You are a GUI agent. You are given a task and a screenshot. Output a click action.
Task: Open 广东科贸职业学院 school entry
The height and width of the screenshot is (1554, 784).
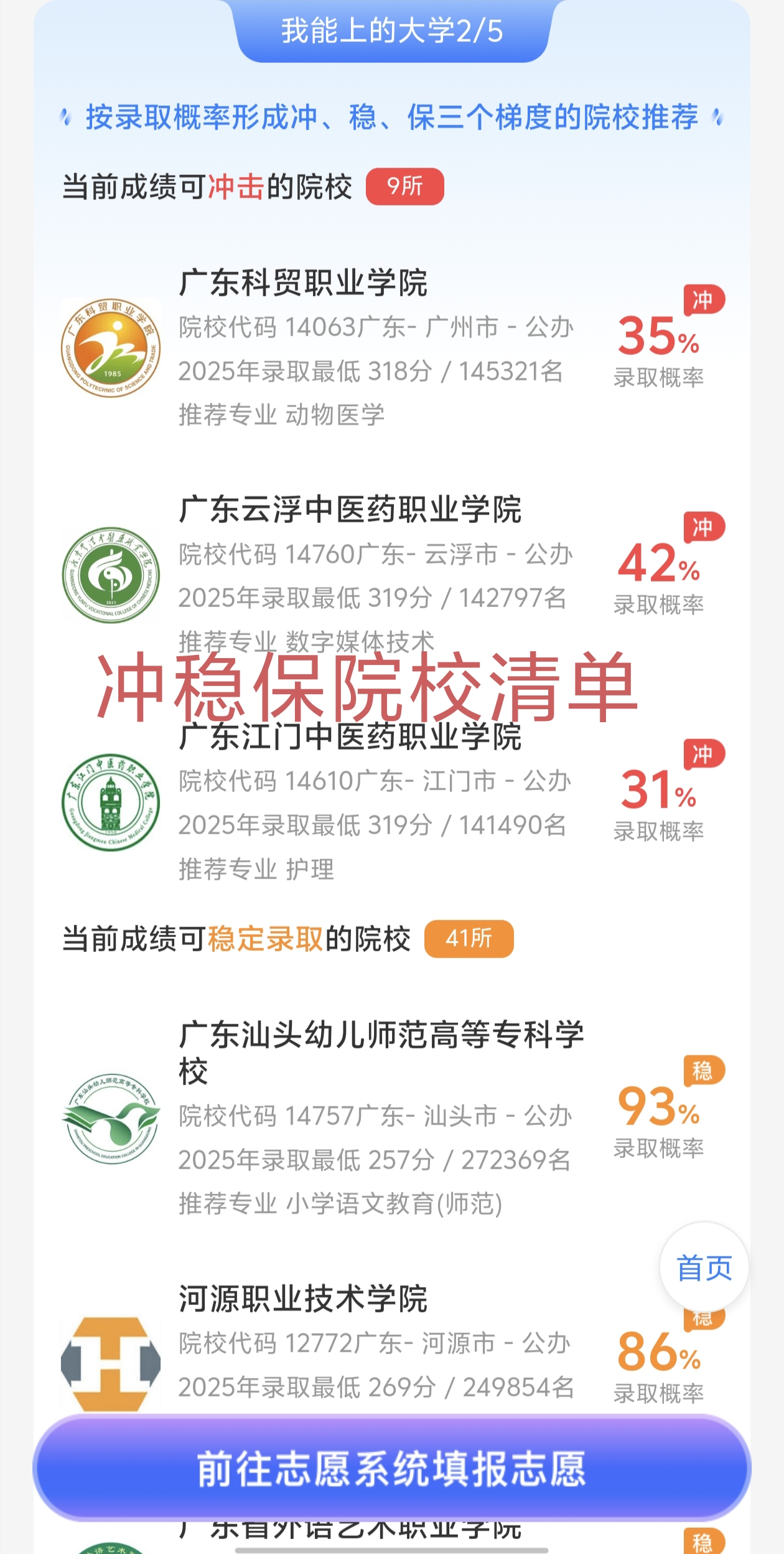pyautogui.click(x=304, y=283)
